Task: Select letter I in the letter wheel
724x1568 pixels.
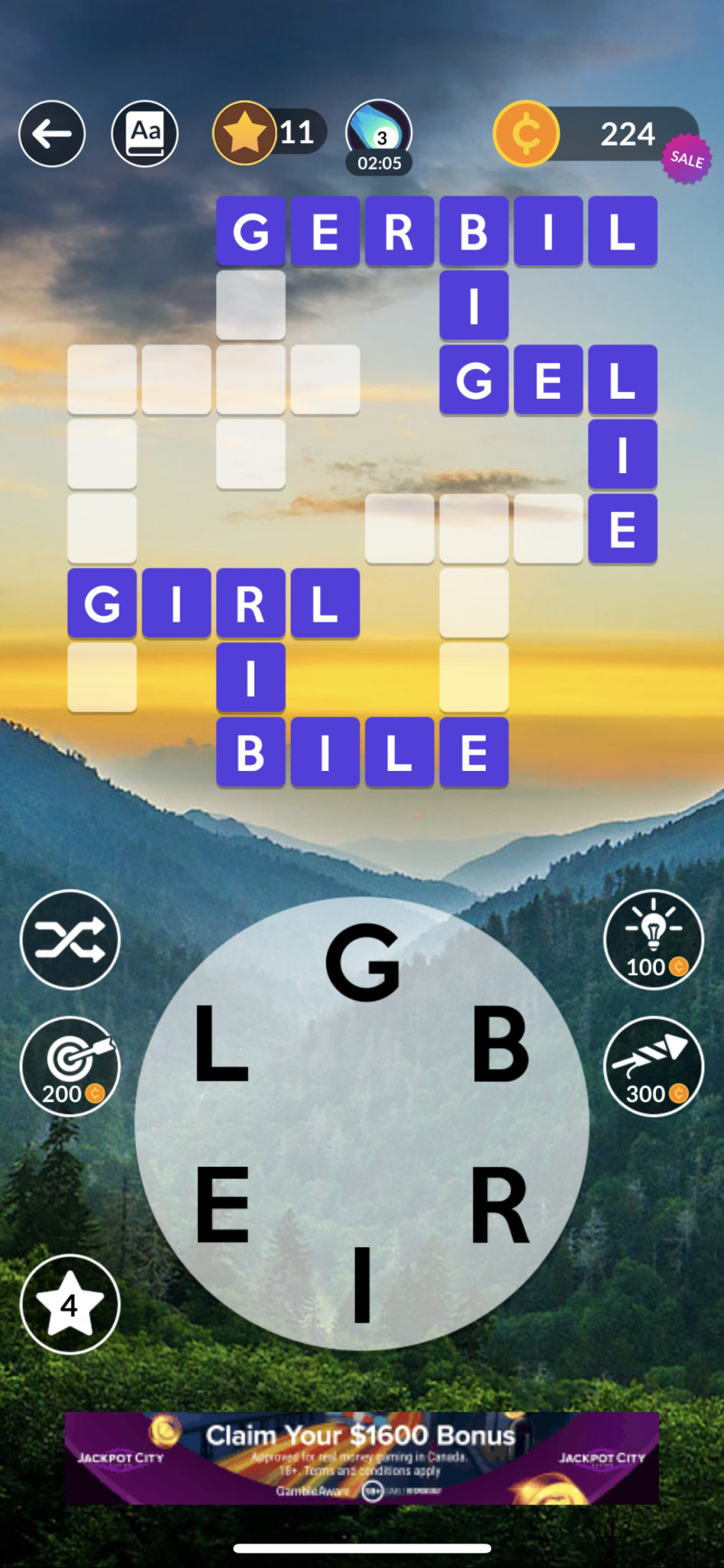Action: (362, 1285)
